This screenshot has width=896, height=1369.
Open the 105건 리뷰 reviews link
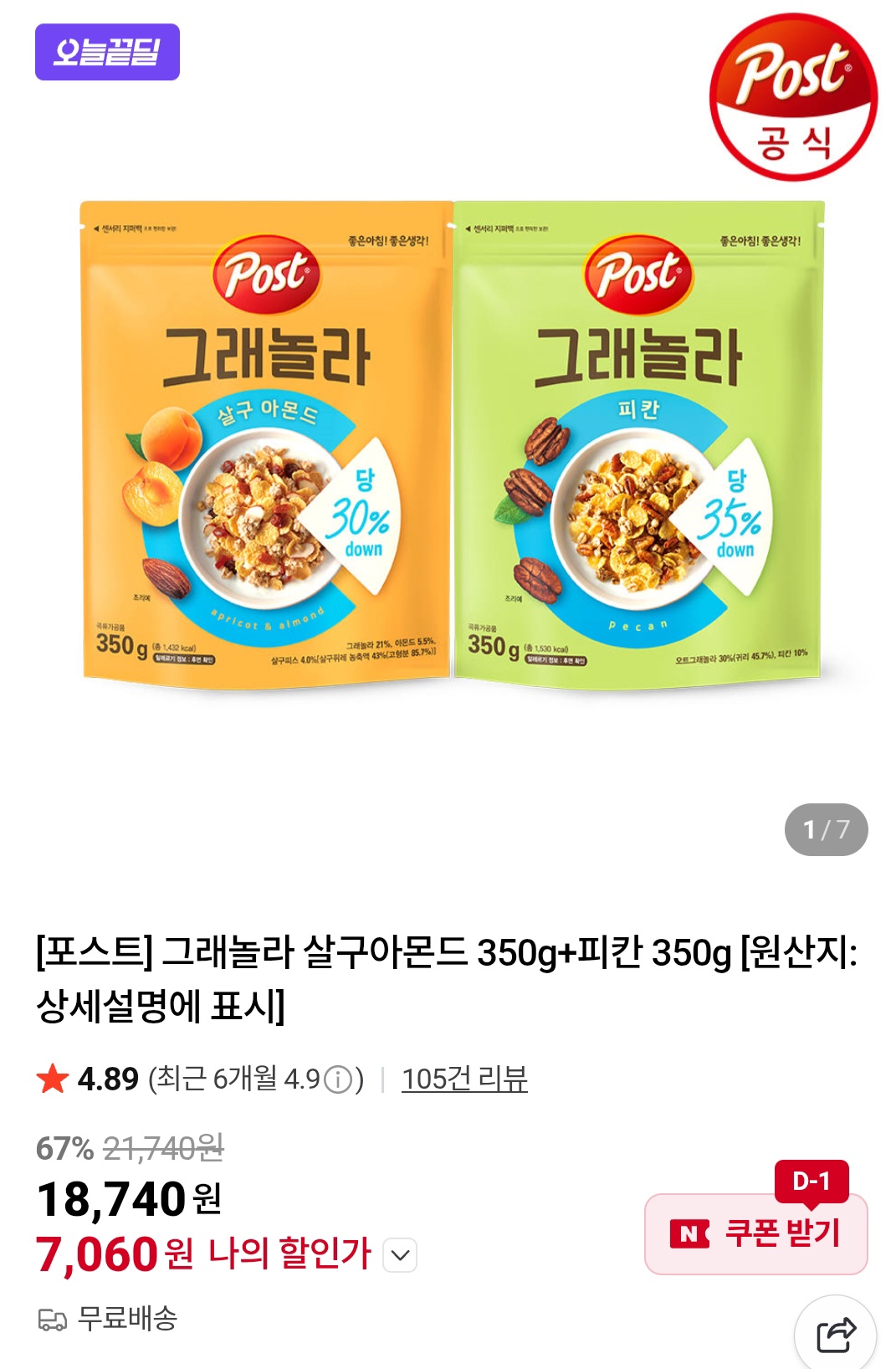pyautogui.click(x=464, y=1079)
